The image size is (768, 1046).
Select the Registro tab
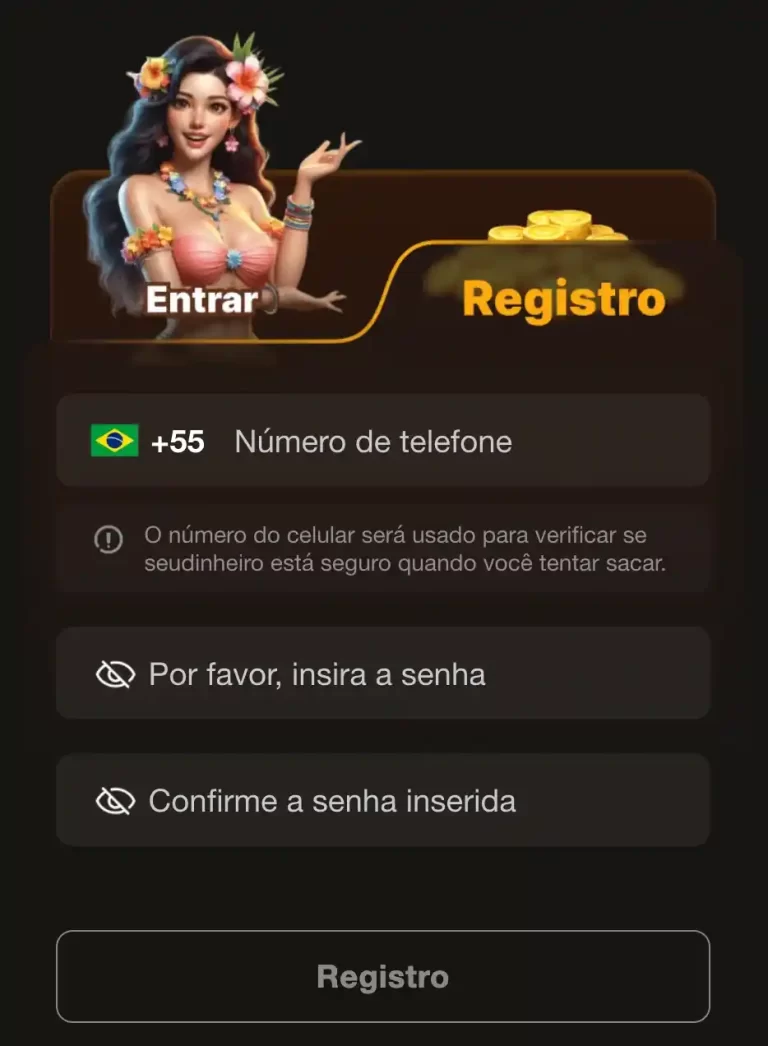(563, 299)
